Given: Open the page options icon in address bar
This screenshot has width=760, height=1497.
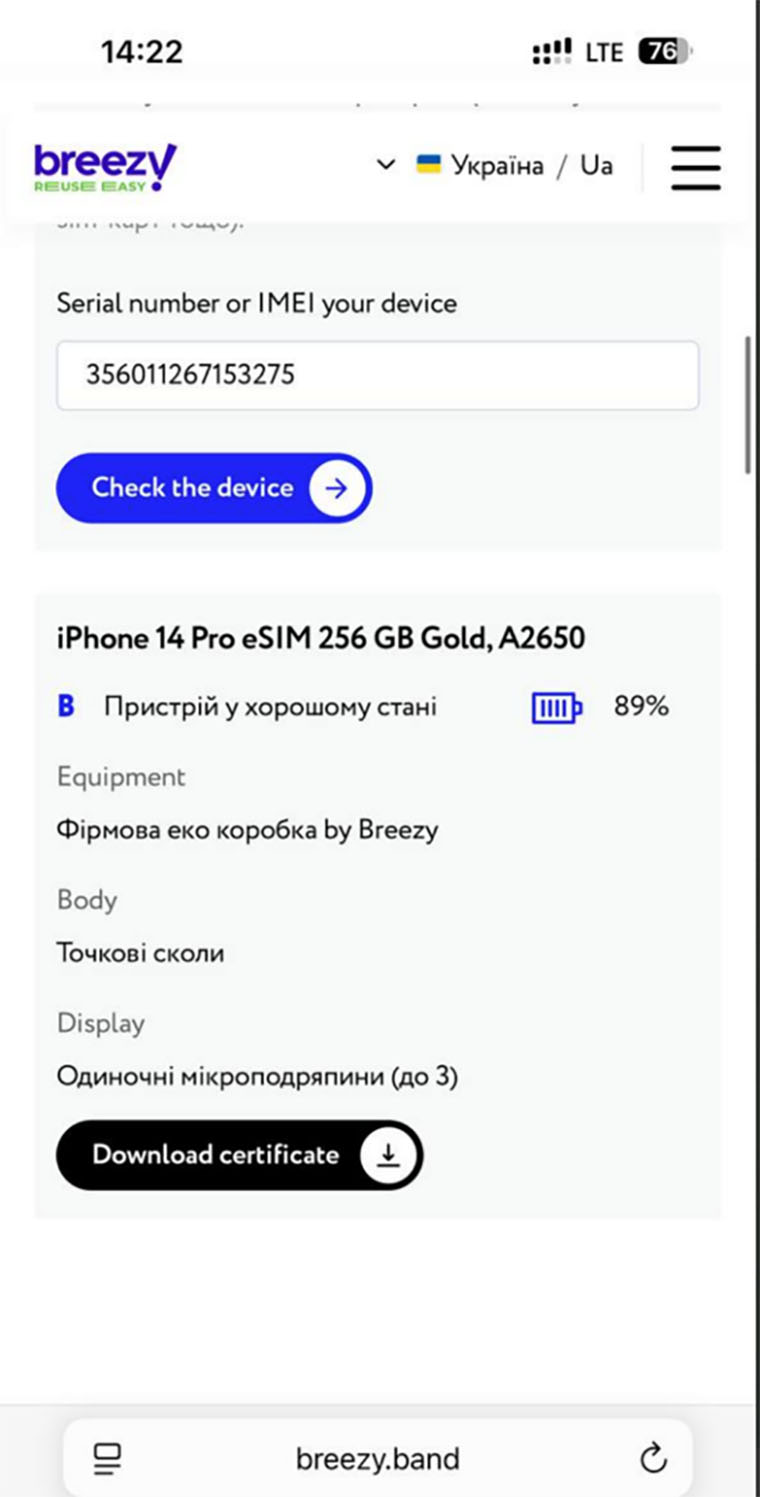Looking at the screenshot, I should (x=107, y=1459).
